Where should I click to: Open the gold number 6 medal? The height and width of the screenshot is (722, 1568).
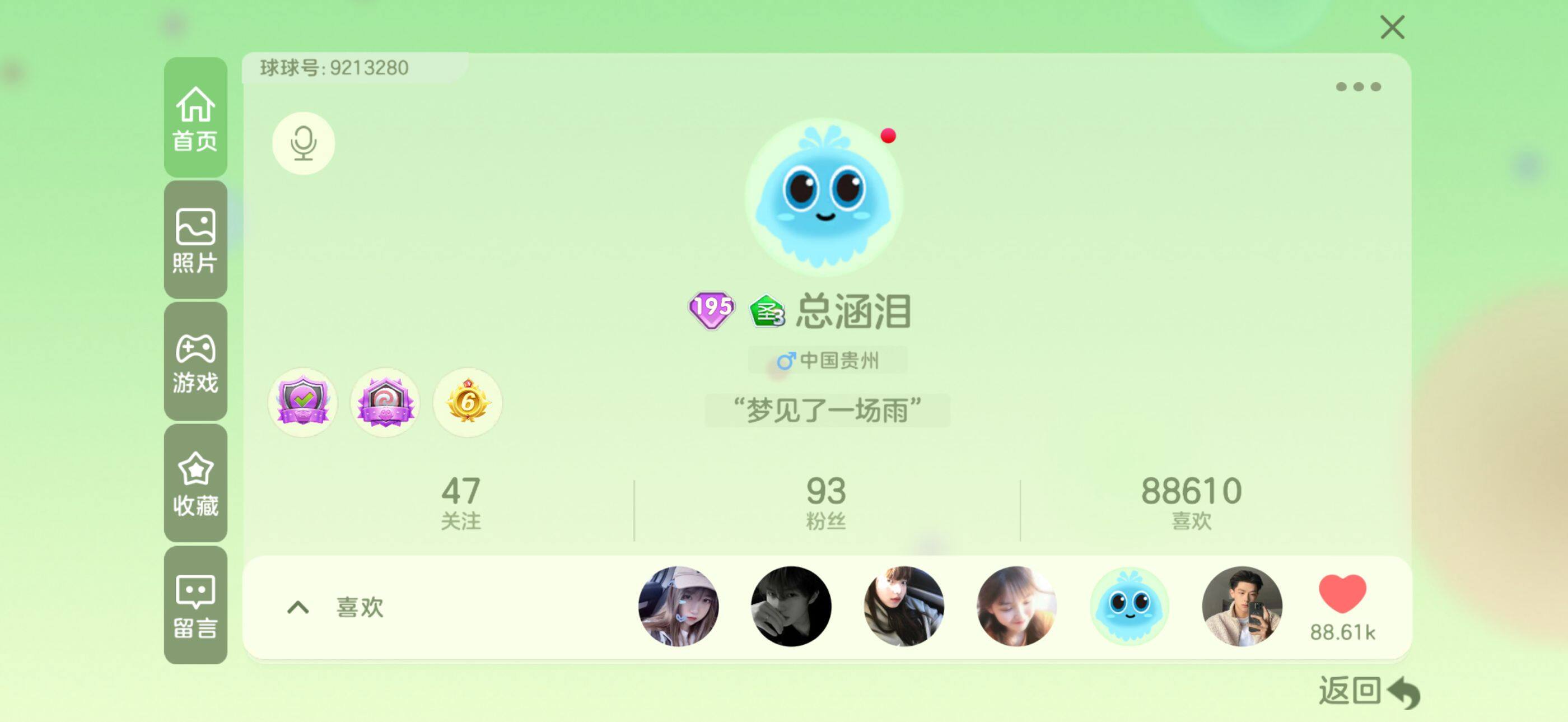point(467,402)
